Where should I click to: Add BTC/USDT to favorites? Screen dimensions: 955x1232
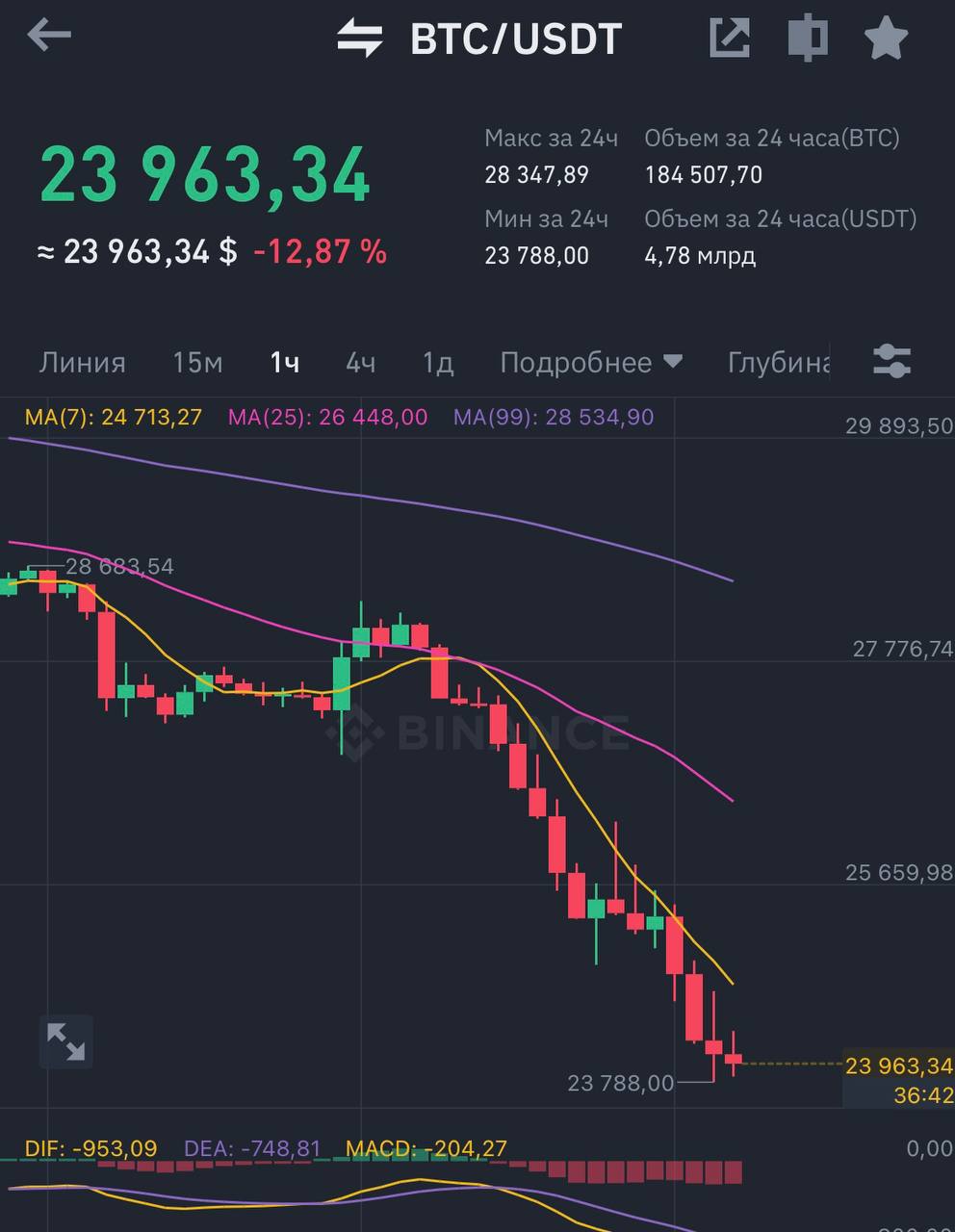click(886, 38)
